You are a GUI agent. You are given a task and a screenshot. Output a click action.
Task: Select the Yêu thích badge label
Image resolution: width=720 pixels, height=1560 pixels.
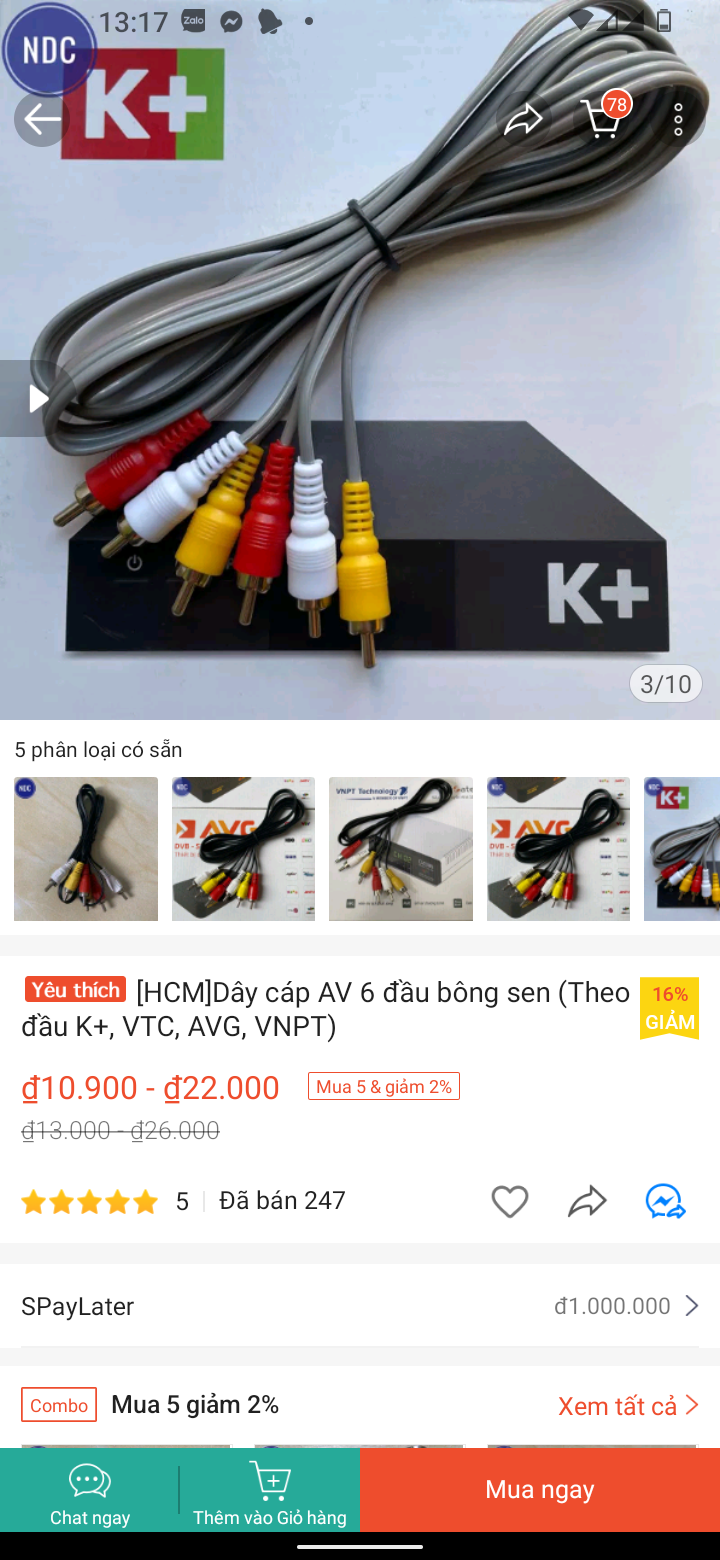pyautogui.click(x=74, y=989)
